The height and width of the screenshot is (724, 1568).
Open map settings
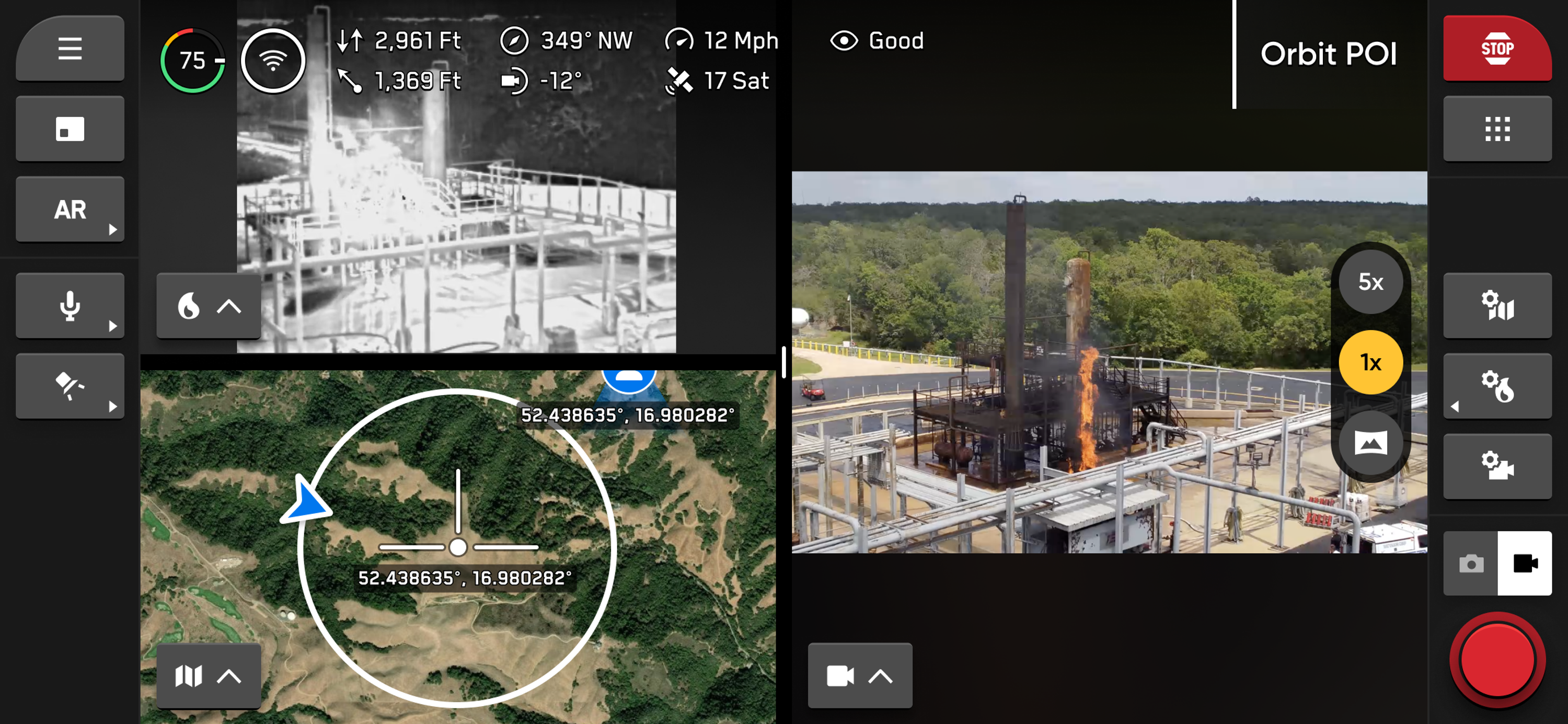coord(1497,306)
